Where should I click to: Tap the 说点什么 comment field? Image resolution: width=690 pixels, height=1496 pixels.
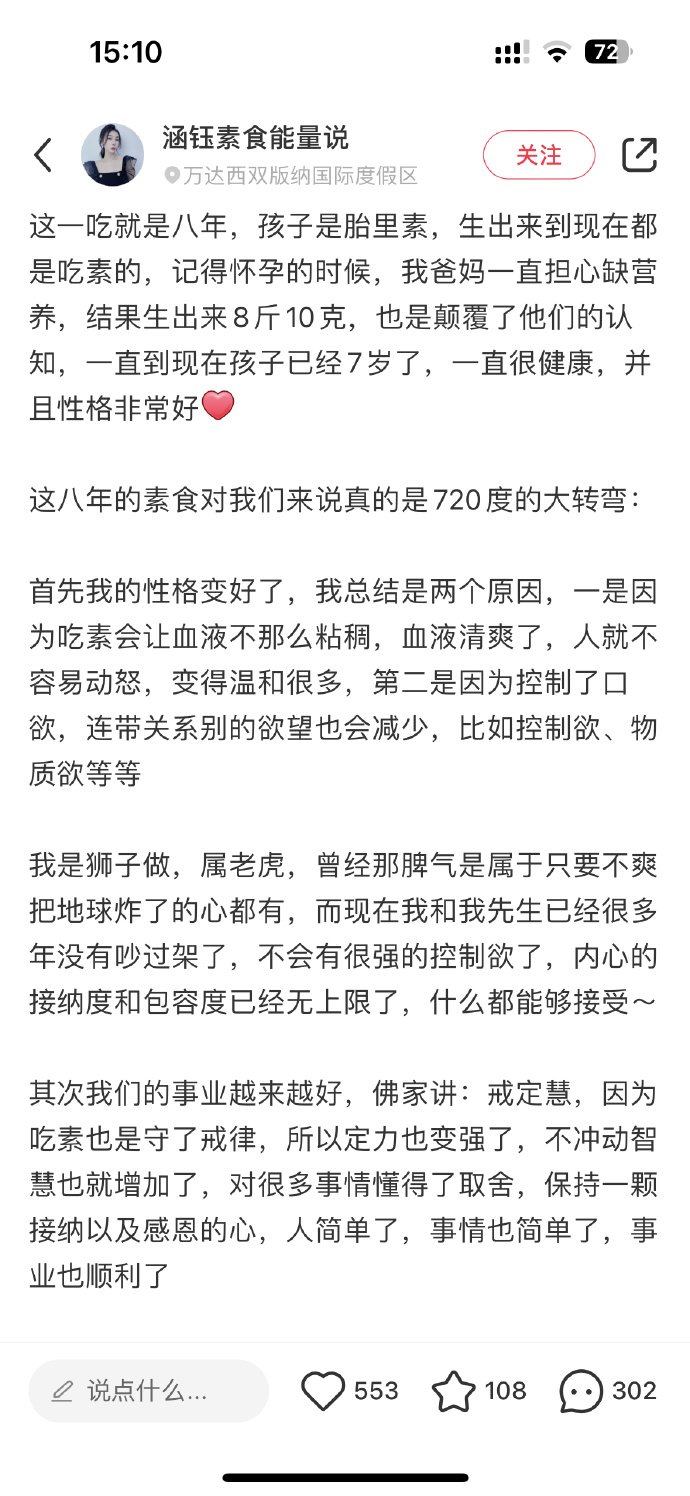(148, 1390)
